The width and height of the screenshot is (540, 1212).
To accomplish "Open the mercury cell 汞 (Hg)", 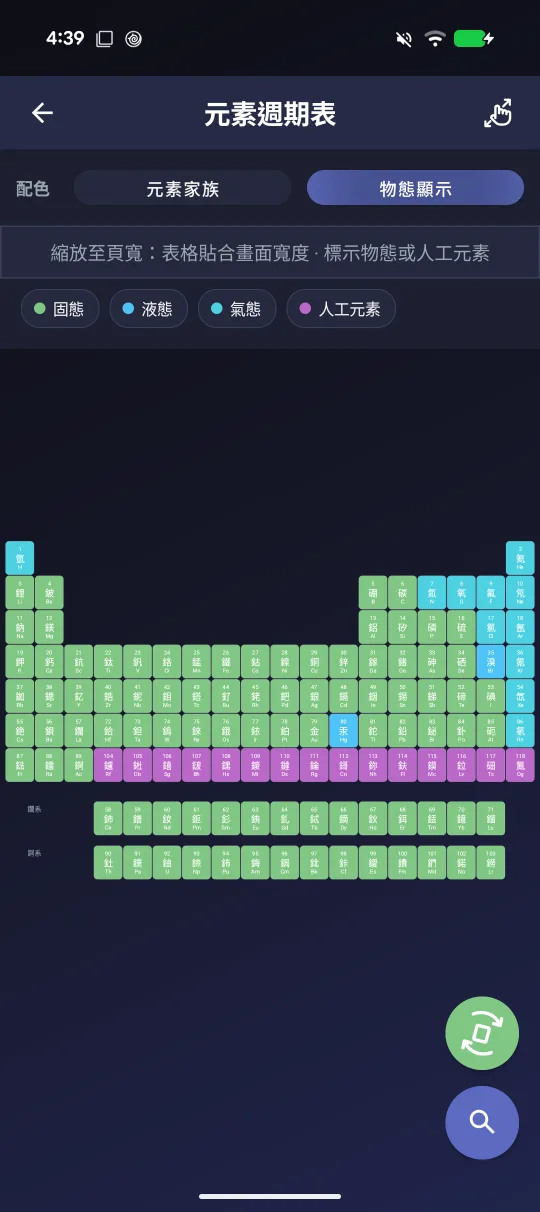I will (343, 730).
